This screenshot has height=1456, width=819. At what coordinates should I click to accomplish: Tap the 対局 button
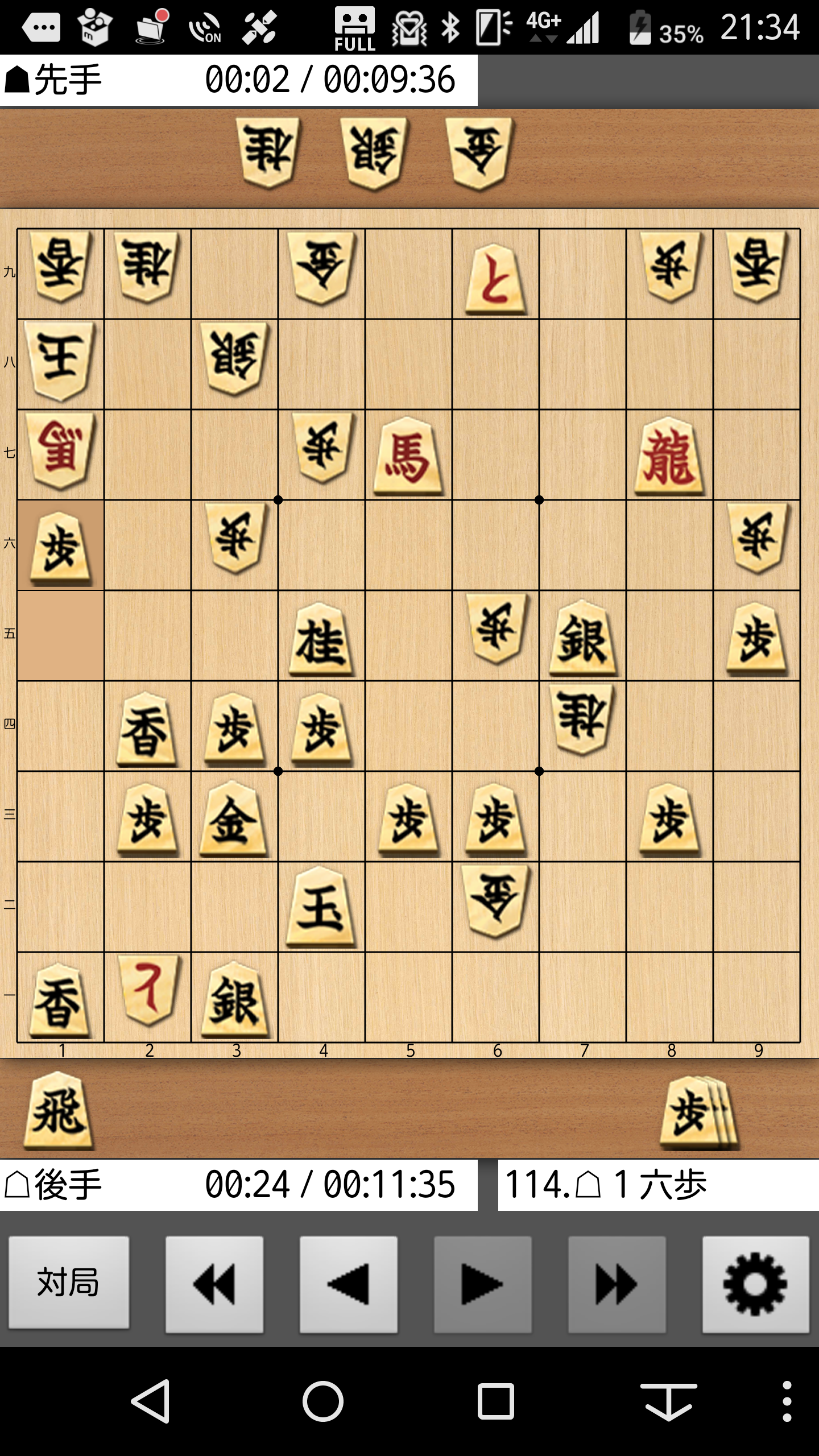(69, 1284)
